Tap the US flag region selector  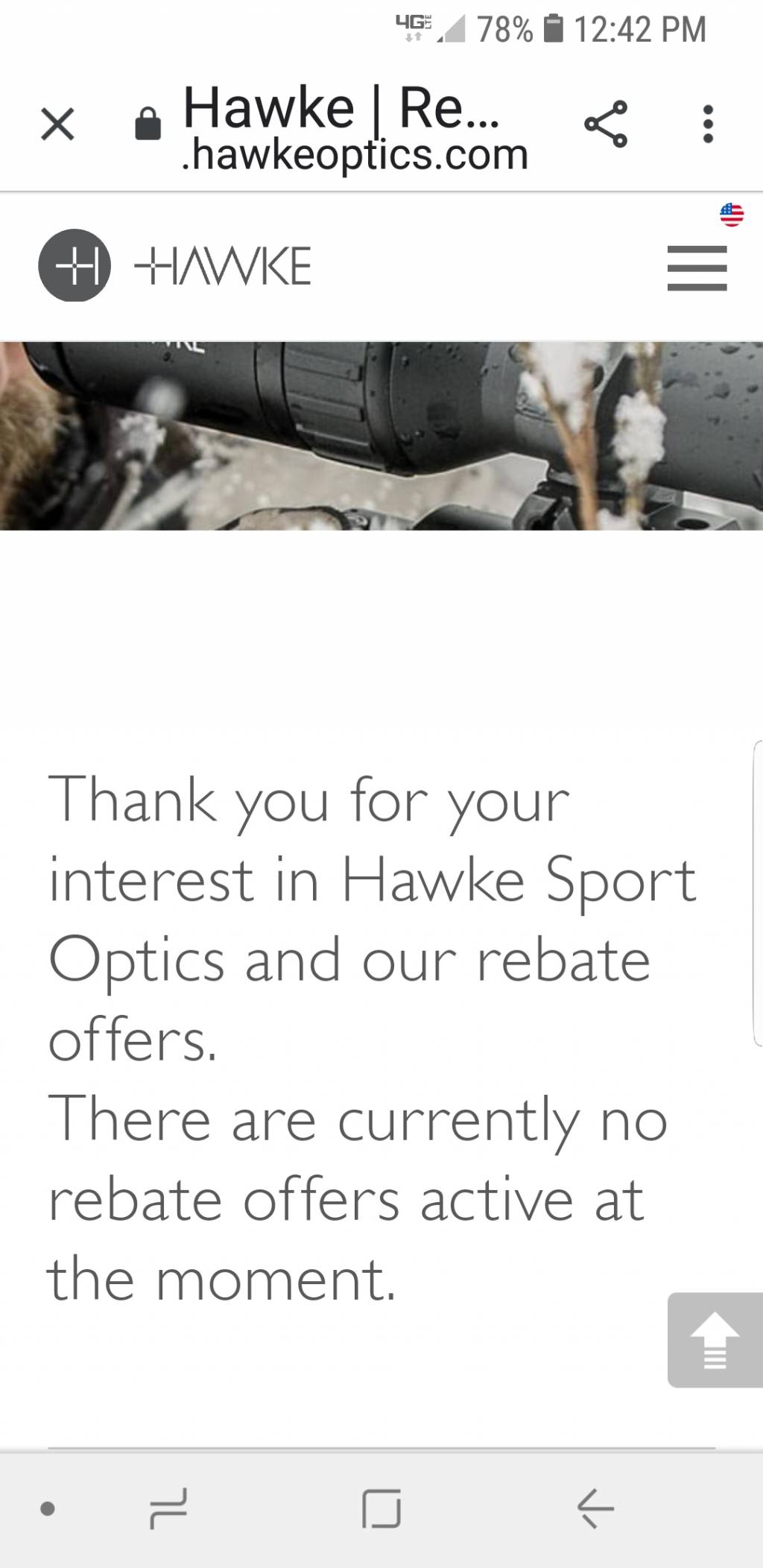point(732,215)
